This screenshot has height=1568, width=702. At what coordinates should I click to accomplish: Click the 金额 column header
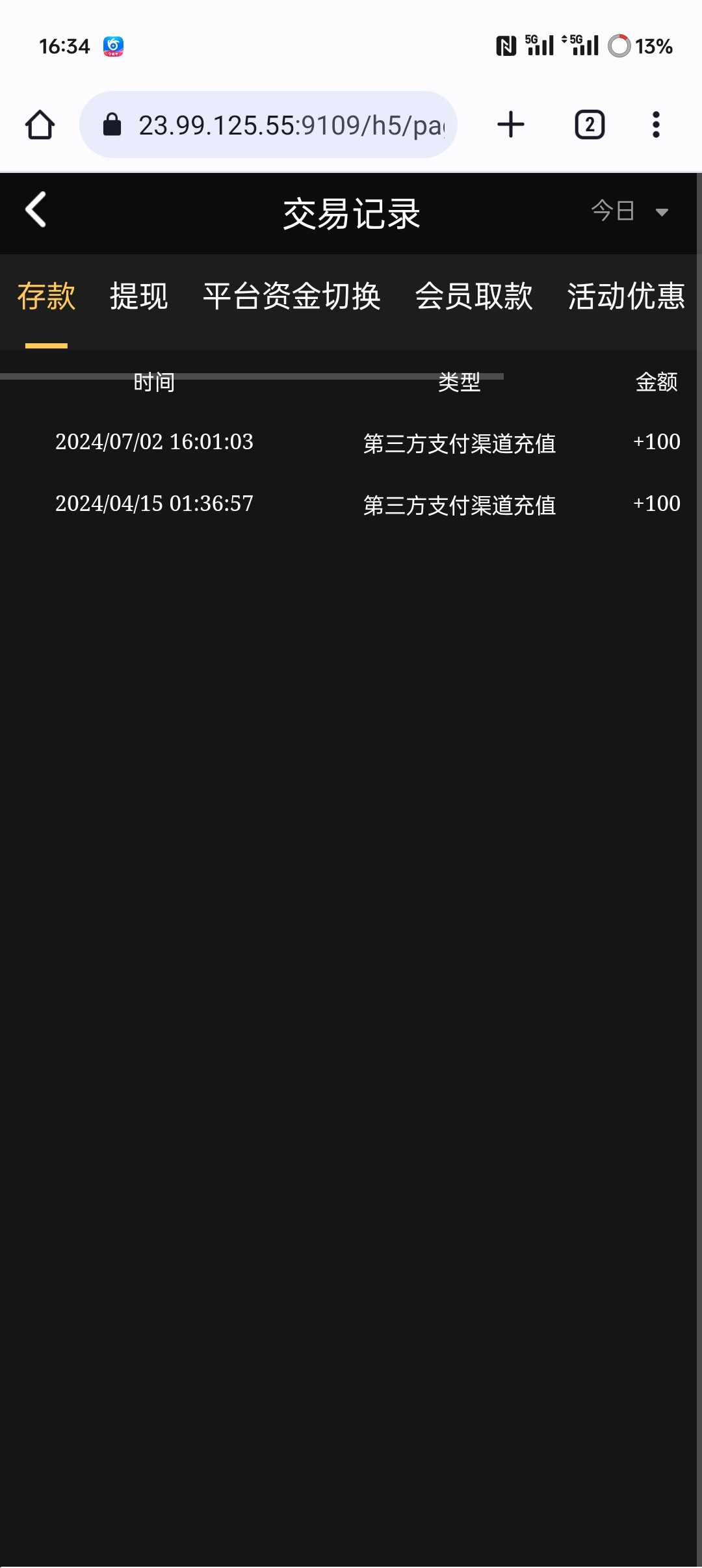(658, 384)
